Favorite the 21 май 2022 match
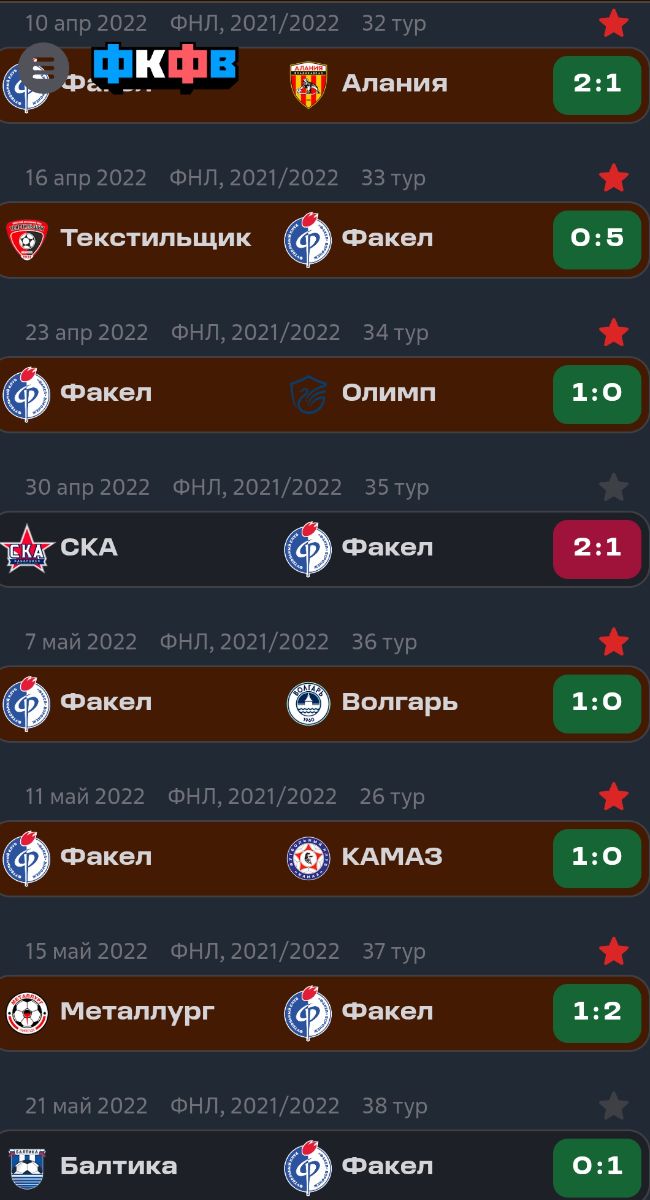This screenshot has height=1200, width=650. pyautogui.click(x=613, y=1106)
